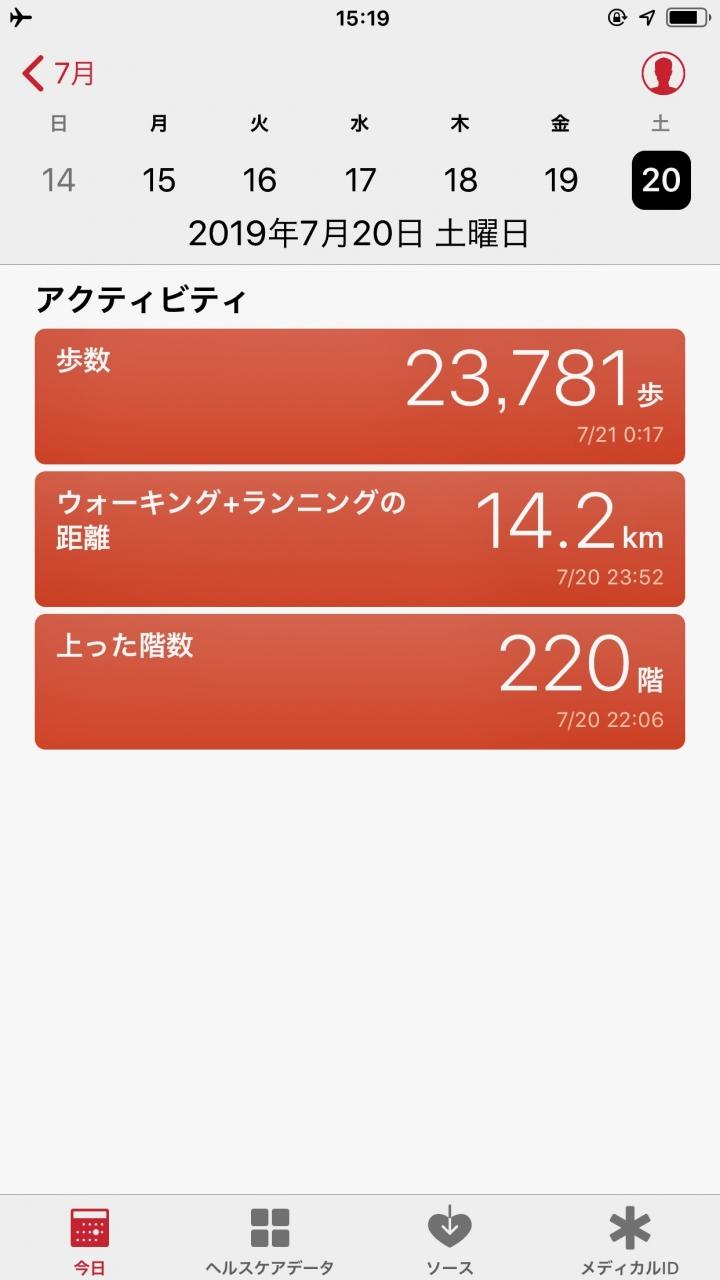Select Thursday the 18th
The height and width of the screenshot is (1280, 720).
click(460, 180)
